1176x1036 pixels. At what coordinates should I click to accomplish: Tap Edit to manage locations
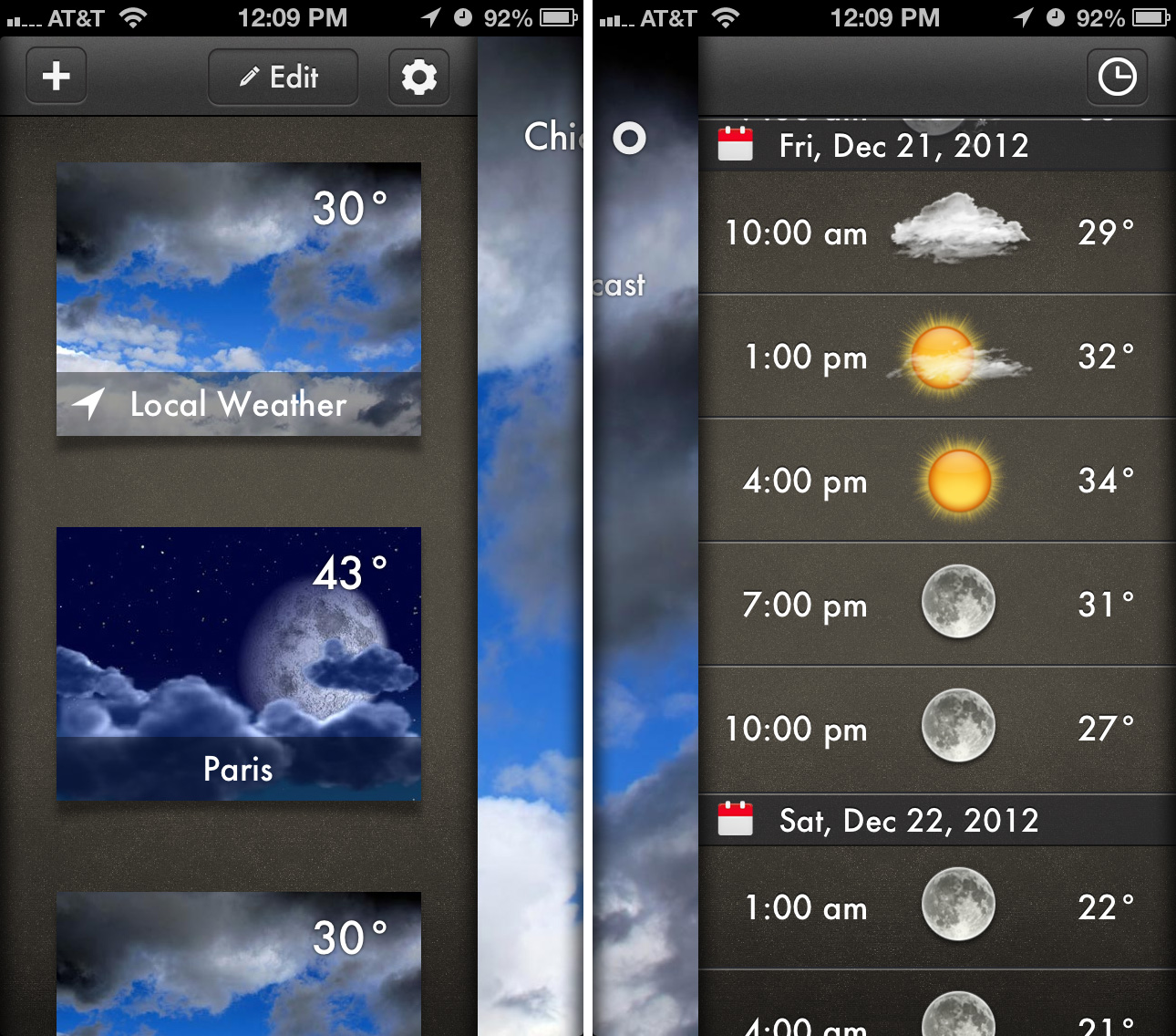click(283, 78)
